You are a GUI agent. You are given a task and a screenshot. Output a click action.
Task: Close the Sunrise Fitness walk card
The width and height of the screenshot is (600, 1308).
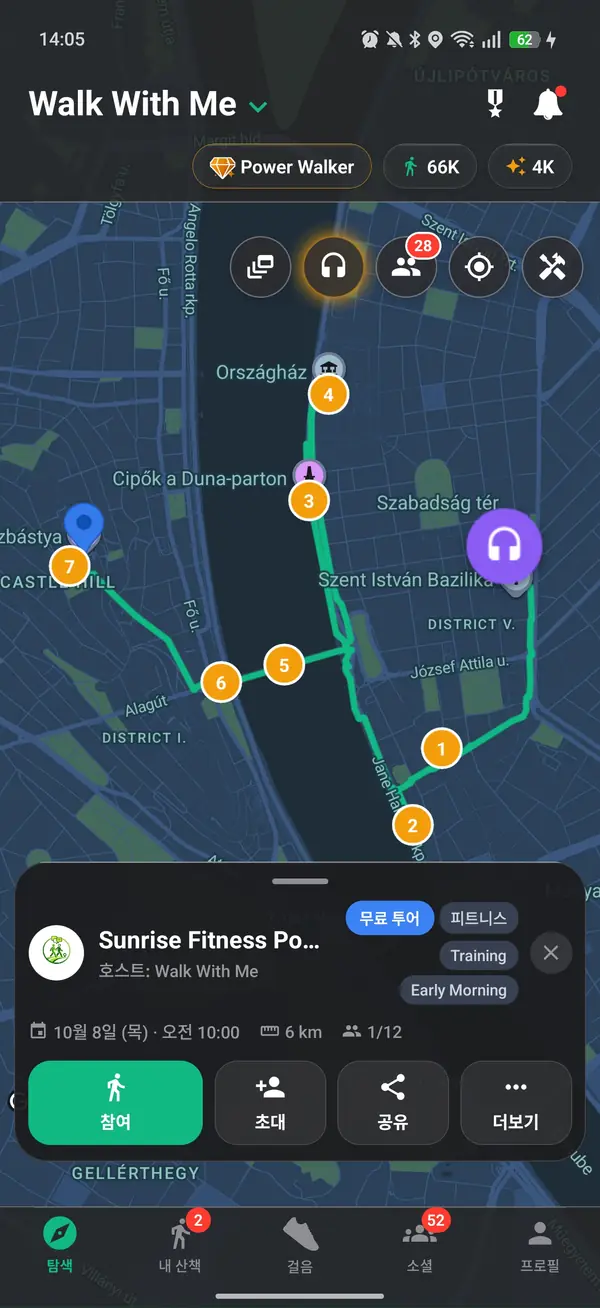[551, 953]
